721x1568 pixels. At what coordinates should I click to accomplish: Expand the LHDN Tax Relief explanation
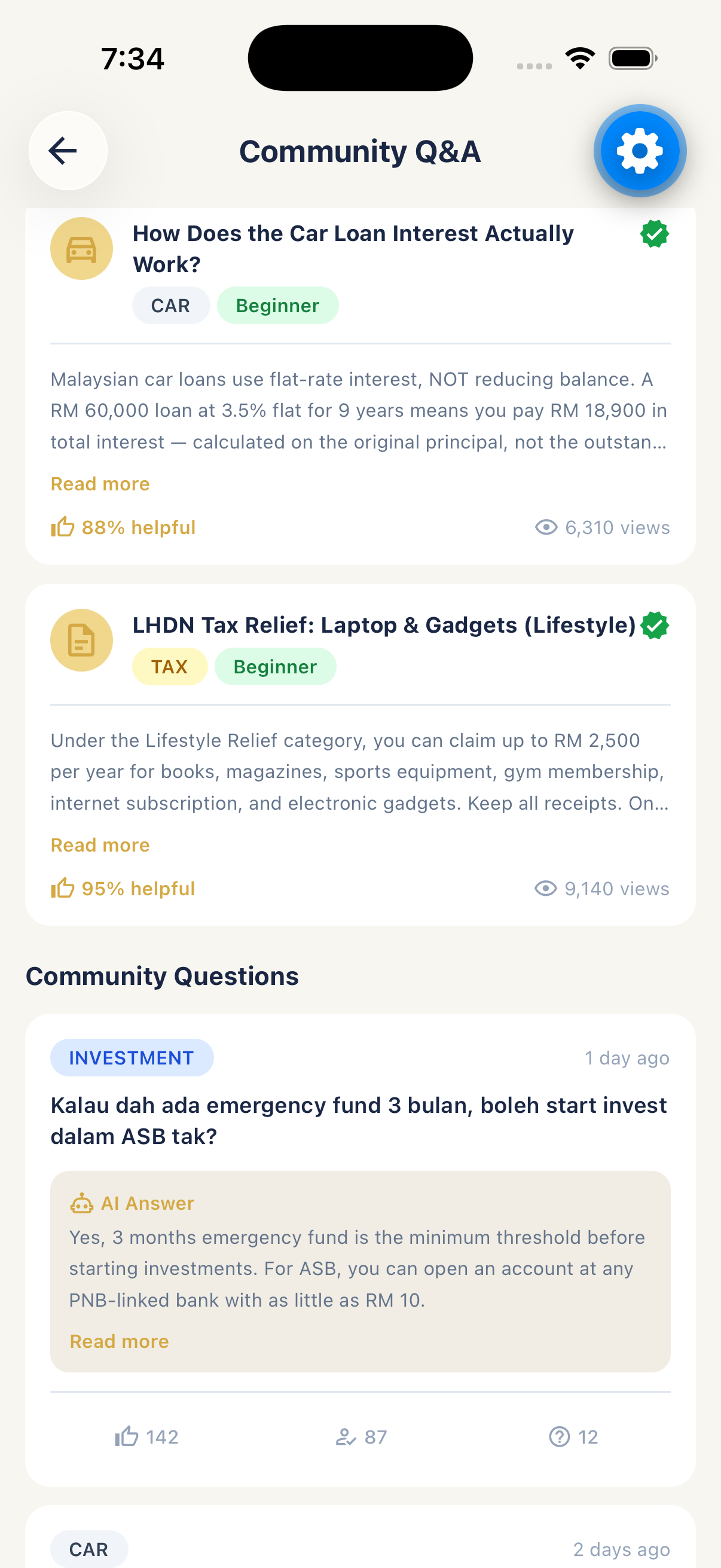click(x=100, y=844)
